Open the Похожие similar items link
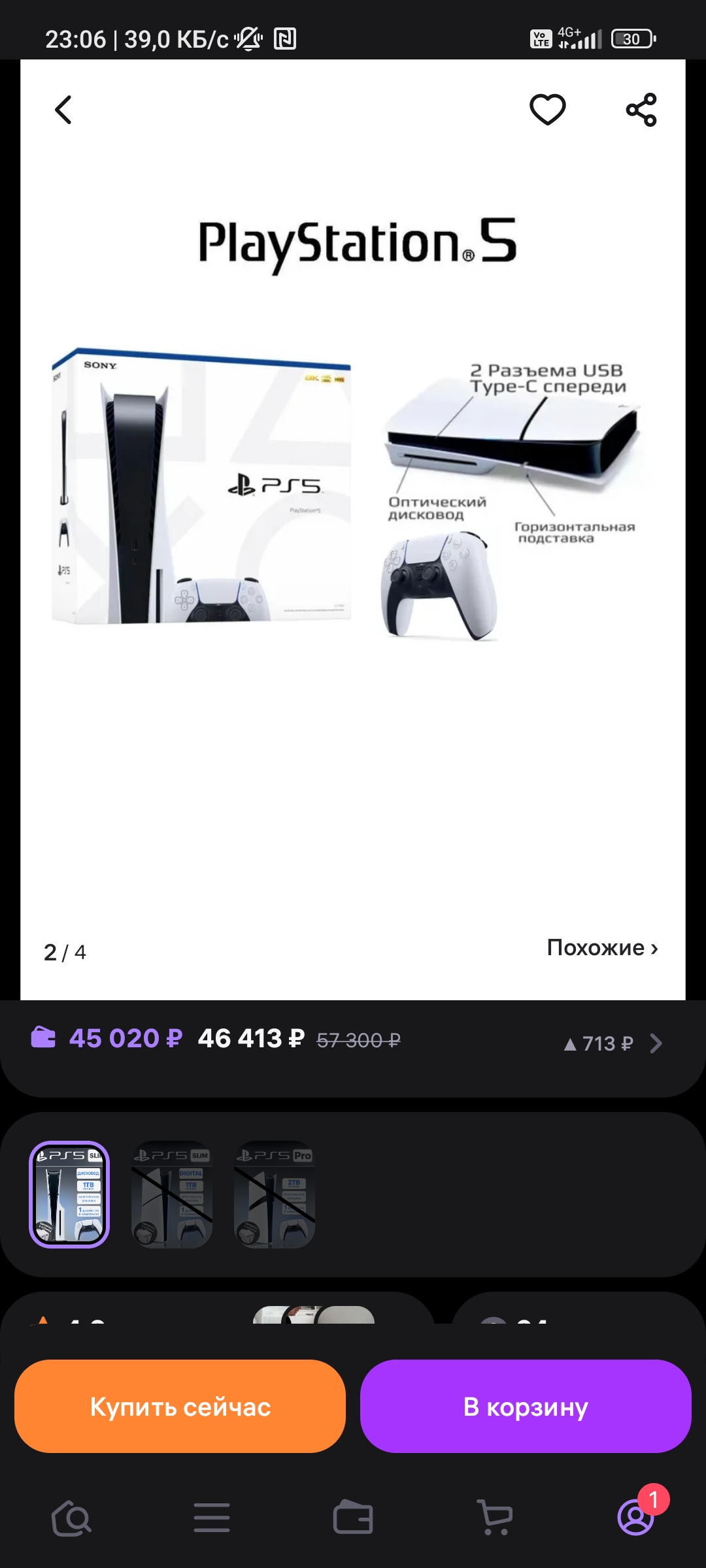 [602, 947]
